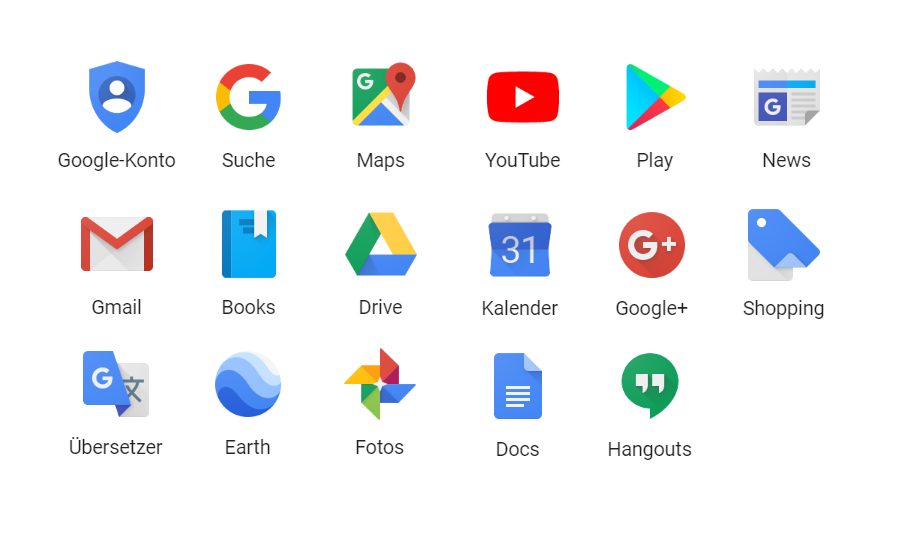Open Google Drive
The width and height of the screenshot is (900, 540).
tap(381, 244)
